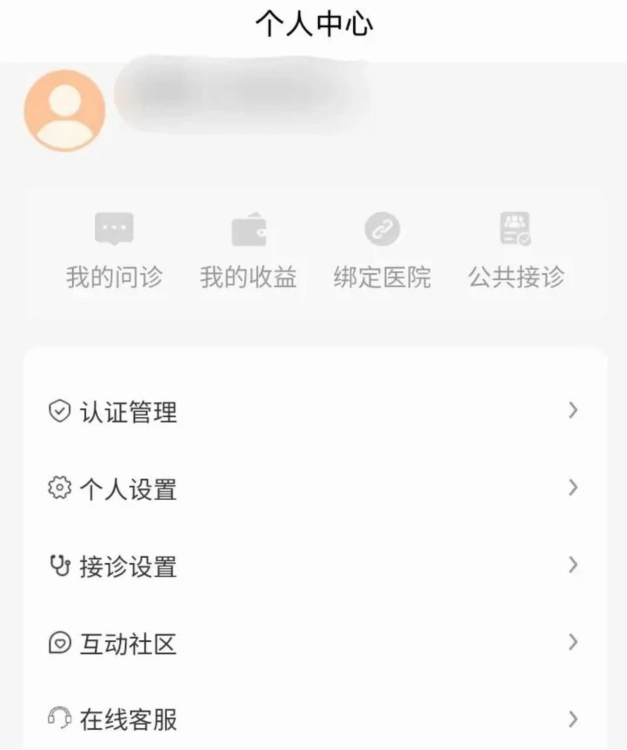Open 接诊设置 row
Viewport: 627px width, 750px height.
coord(314,566)
